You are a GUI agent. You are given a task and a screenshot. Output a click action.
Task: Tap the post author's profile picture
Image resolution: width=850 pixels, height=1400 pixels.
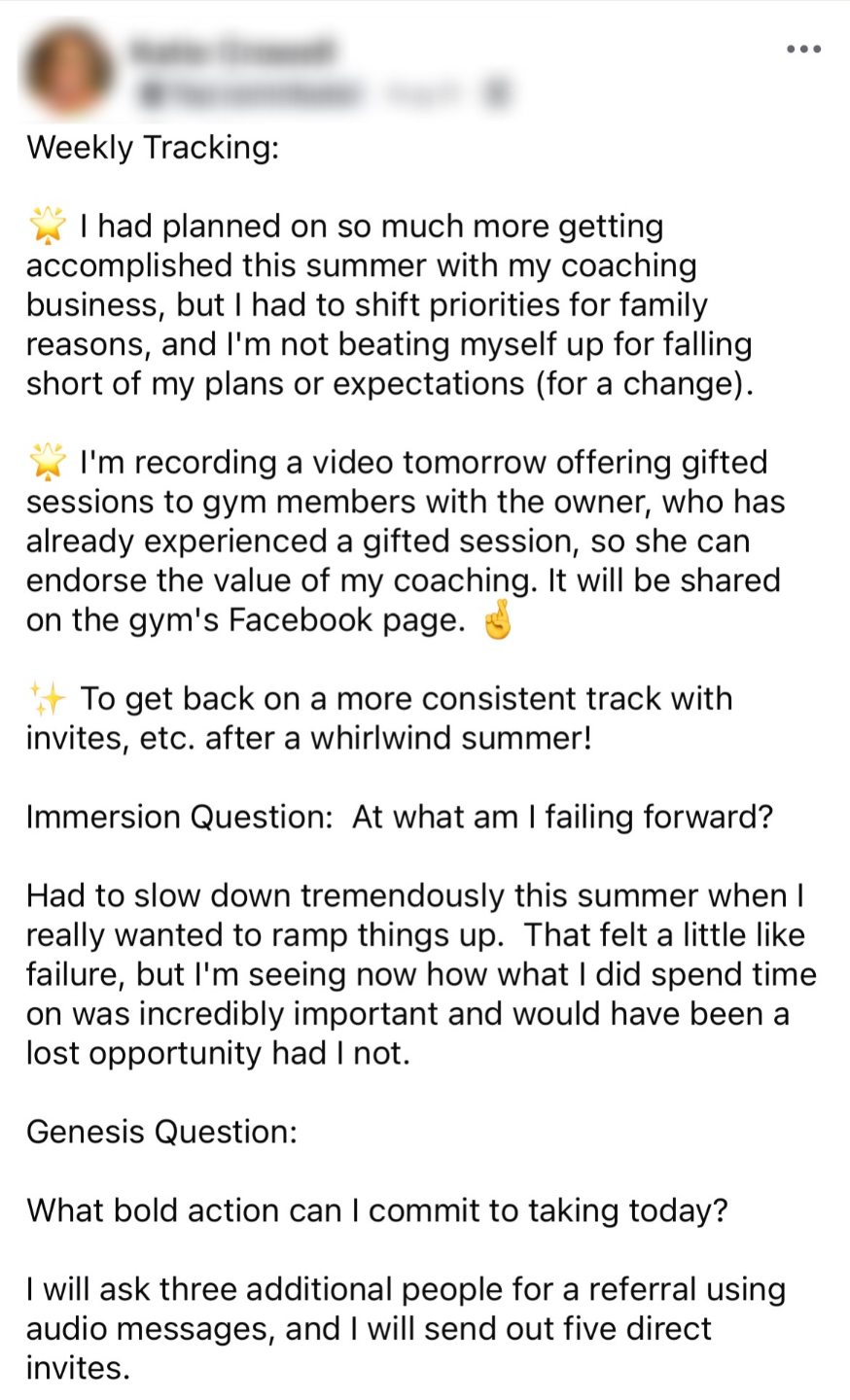click(68, 70)
